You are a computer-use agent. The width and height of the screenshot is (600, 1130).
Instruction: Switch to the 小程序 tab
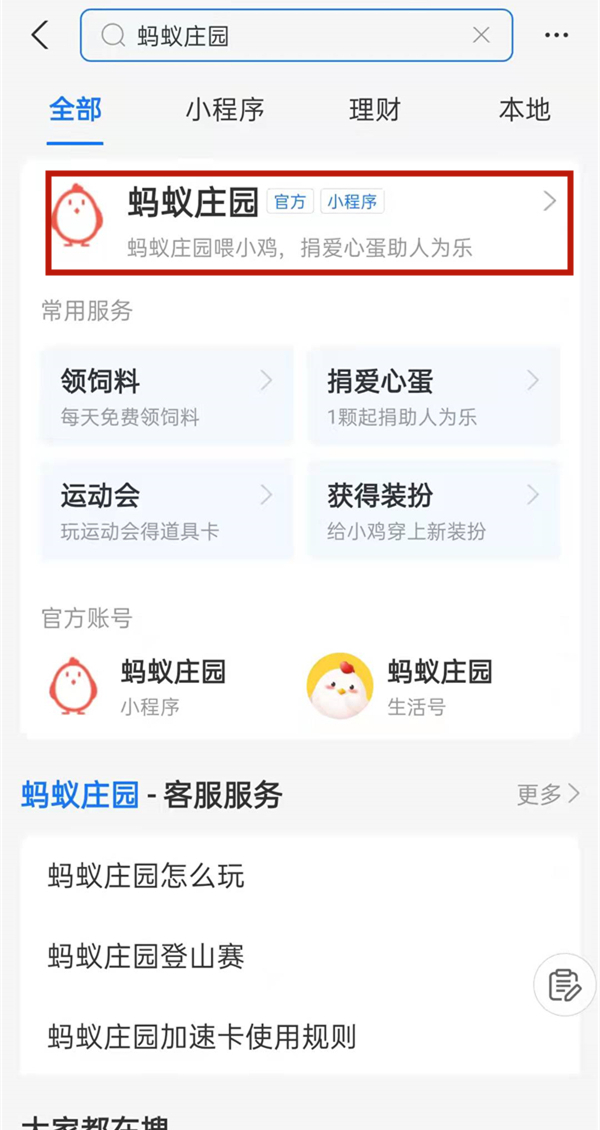point(225,110)
